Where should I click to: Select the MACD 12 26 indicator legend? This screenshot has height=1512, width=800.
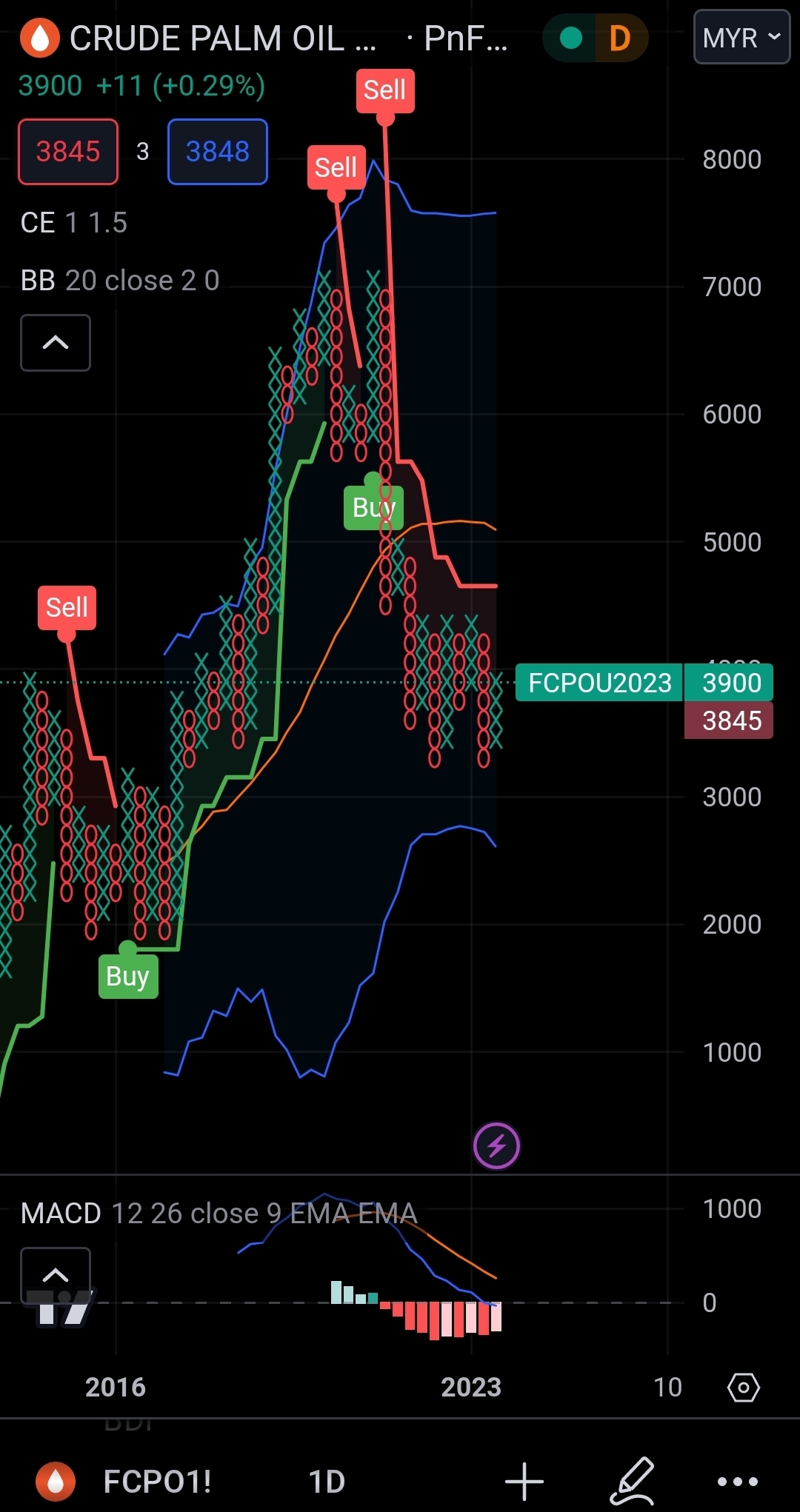pos(219,1214)
